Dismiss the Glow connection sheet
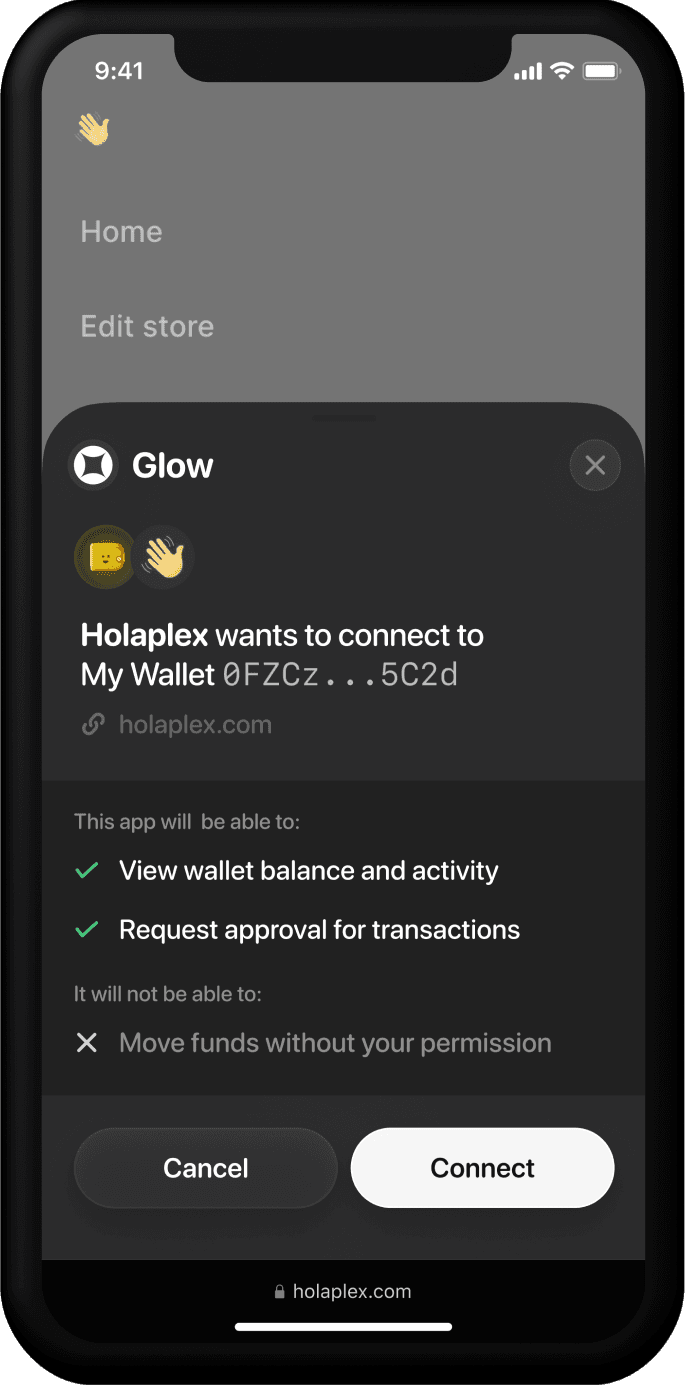The height and width of the screenshot is (1385, 685). click(595, 465)
